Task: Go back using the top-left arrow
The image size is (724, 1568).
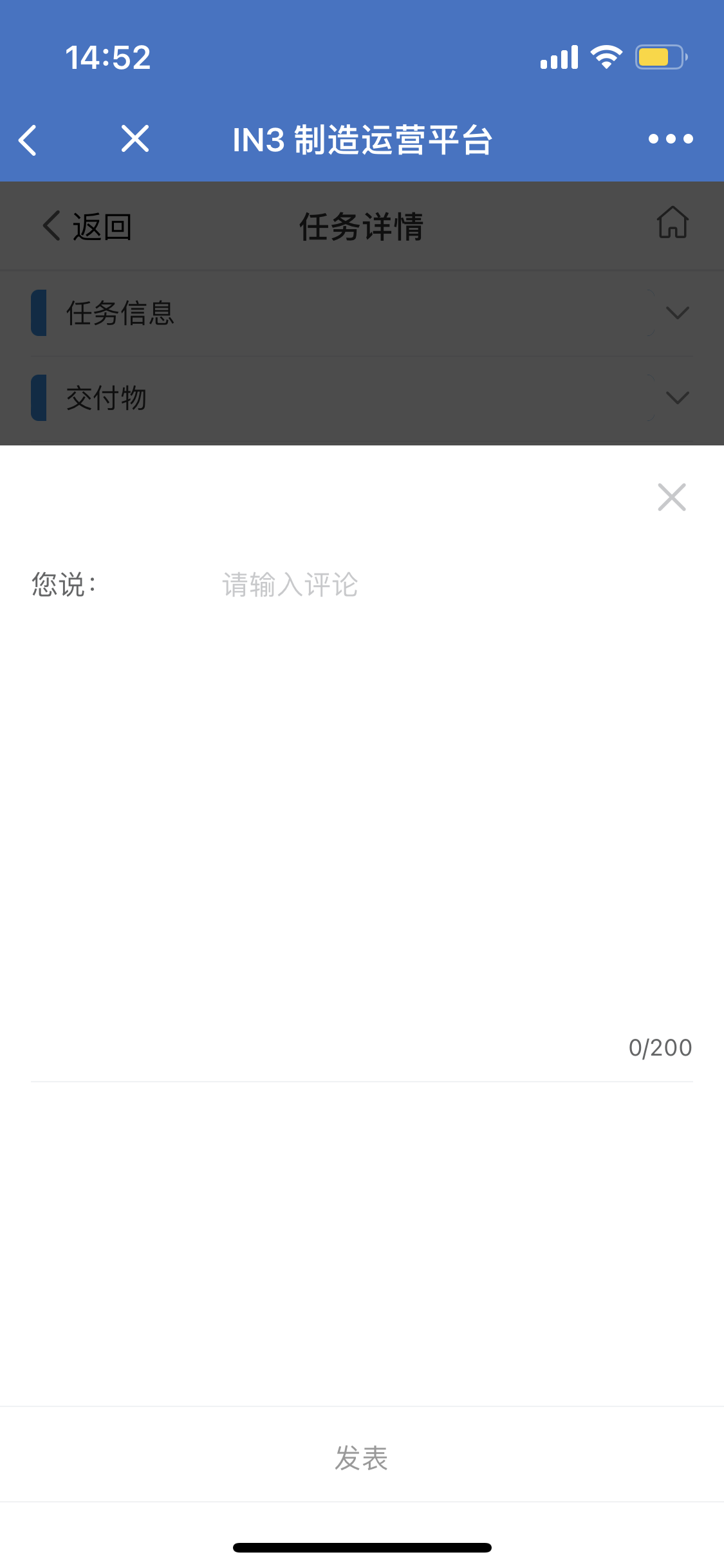Action: [x=28, y=140]
